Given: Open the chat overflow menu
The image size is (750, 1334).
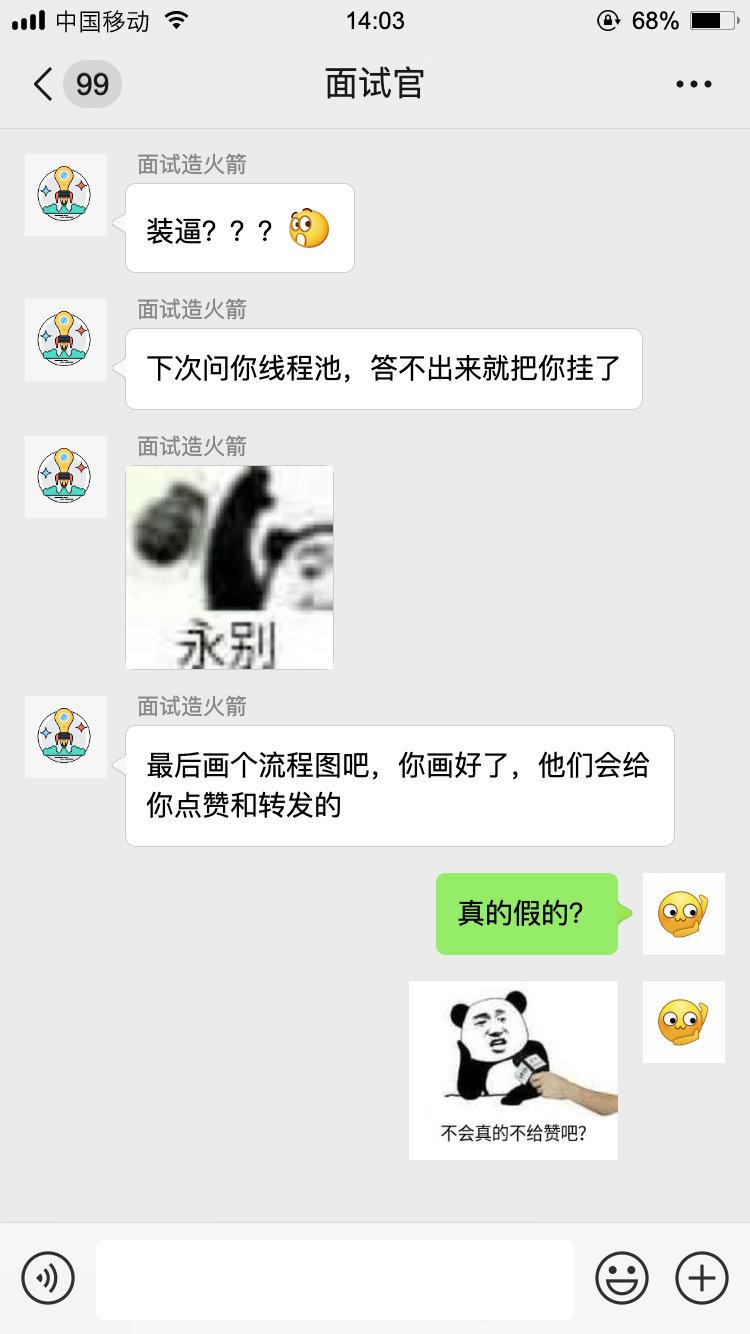Looking at the screenshot, I should pos(694,84).
